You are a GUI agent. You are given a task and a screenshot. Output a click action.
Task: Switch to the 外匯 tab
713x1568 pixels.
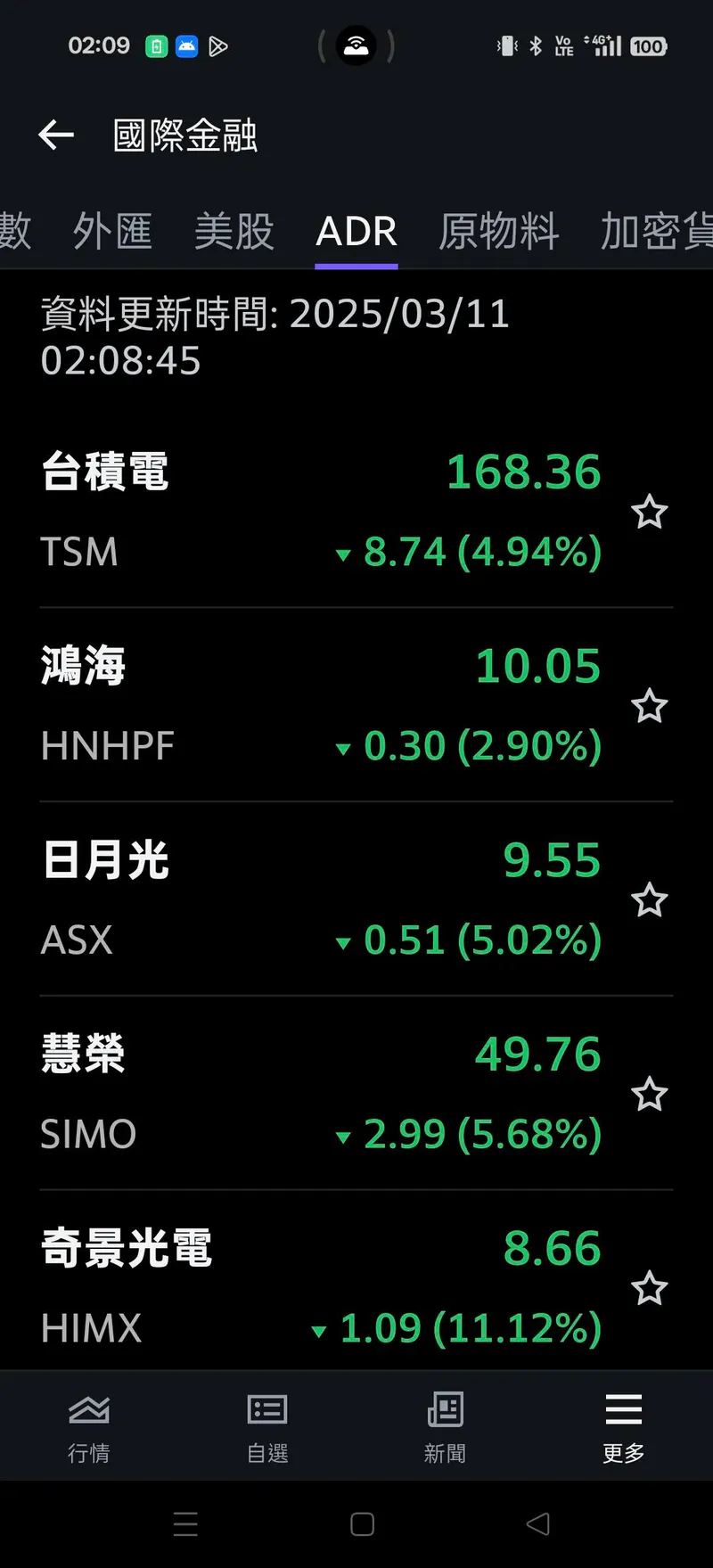tap(112, 232)
